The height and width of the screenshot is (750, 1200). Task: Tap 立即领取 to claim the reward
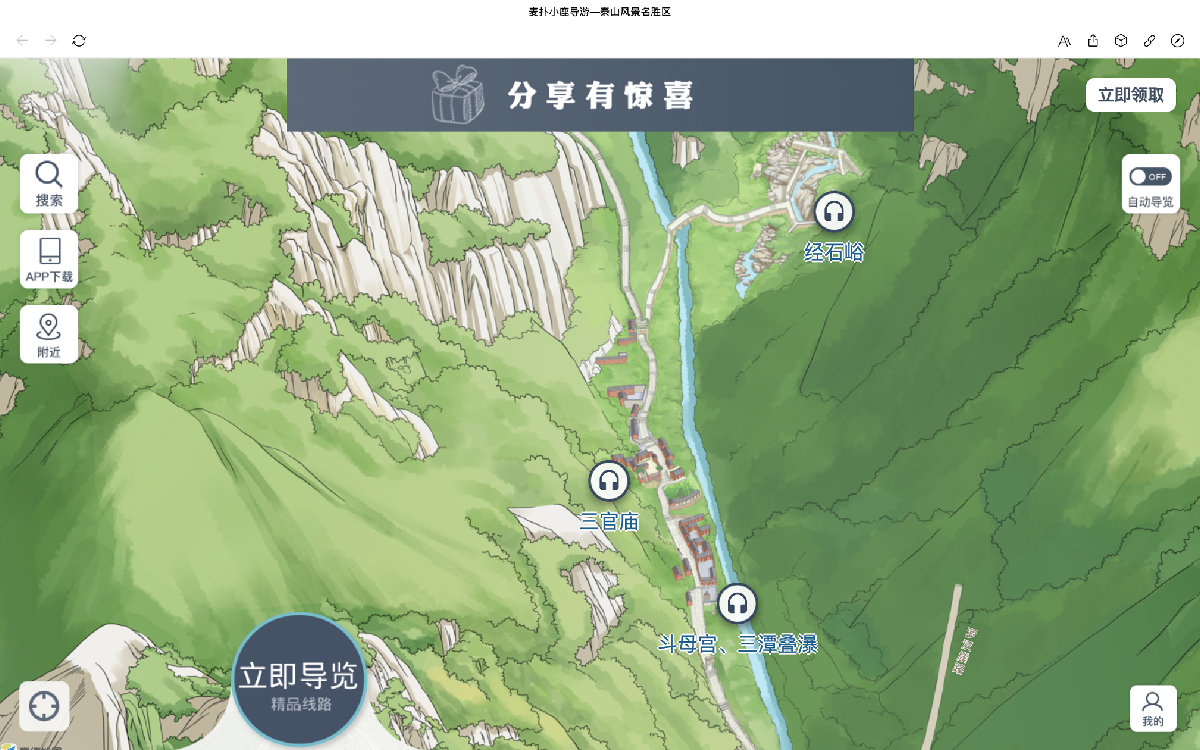click(x=1130, y=95)
